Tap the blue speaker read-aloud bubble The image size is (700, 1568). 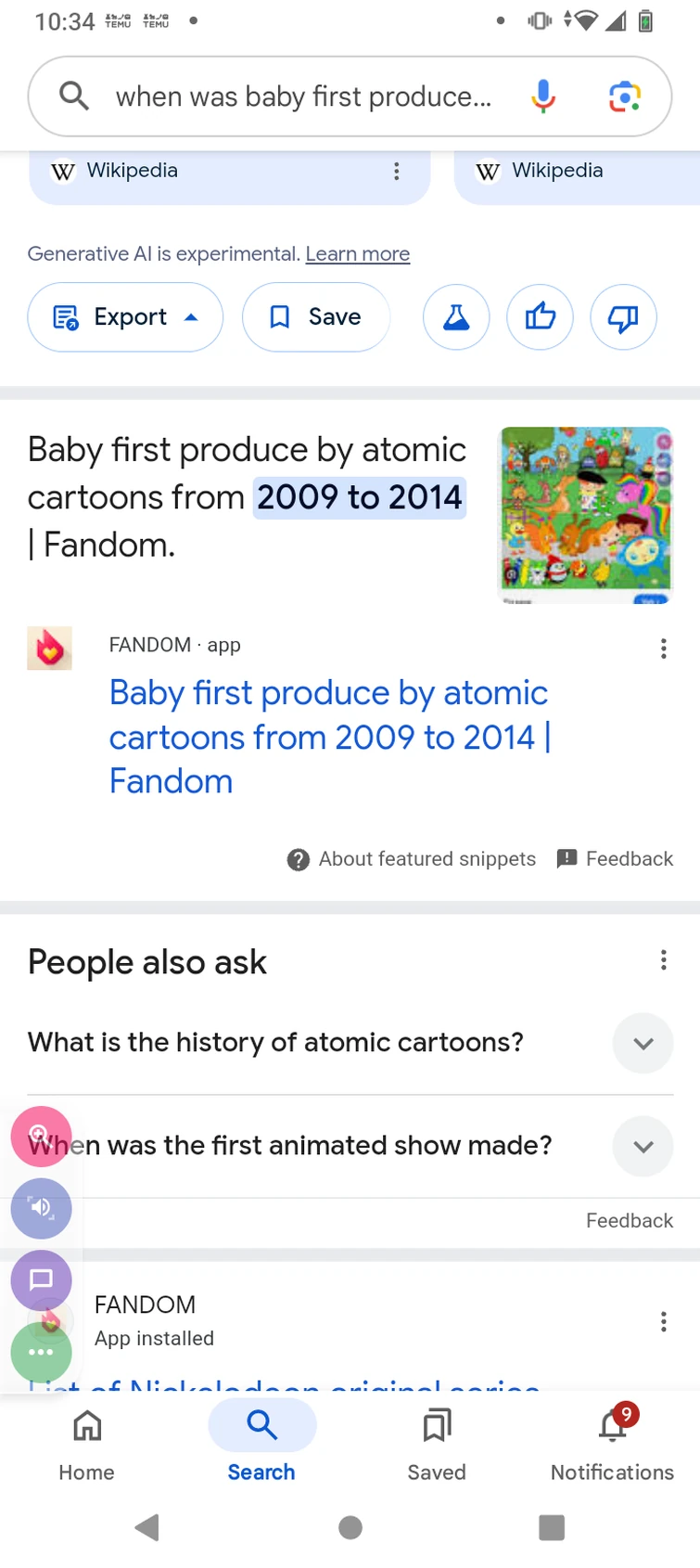(x=41, y=1208)
